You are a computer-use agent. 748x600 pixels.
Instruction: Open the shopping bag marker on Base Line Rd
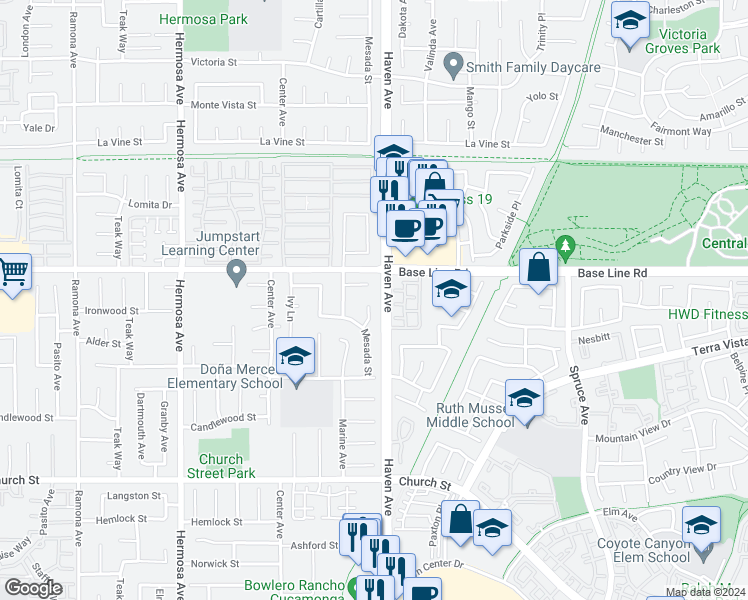coord(538,270)
